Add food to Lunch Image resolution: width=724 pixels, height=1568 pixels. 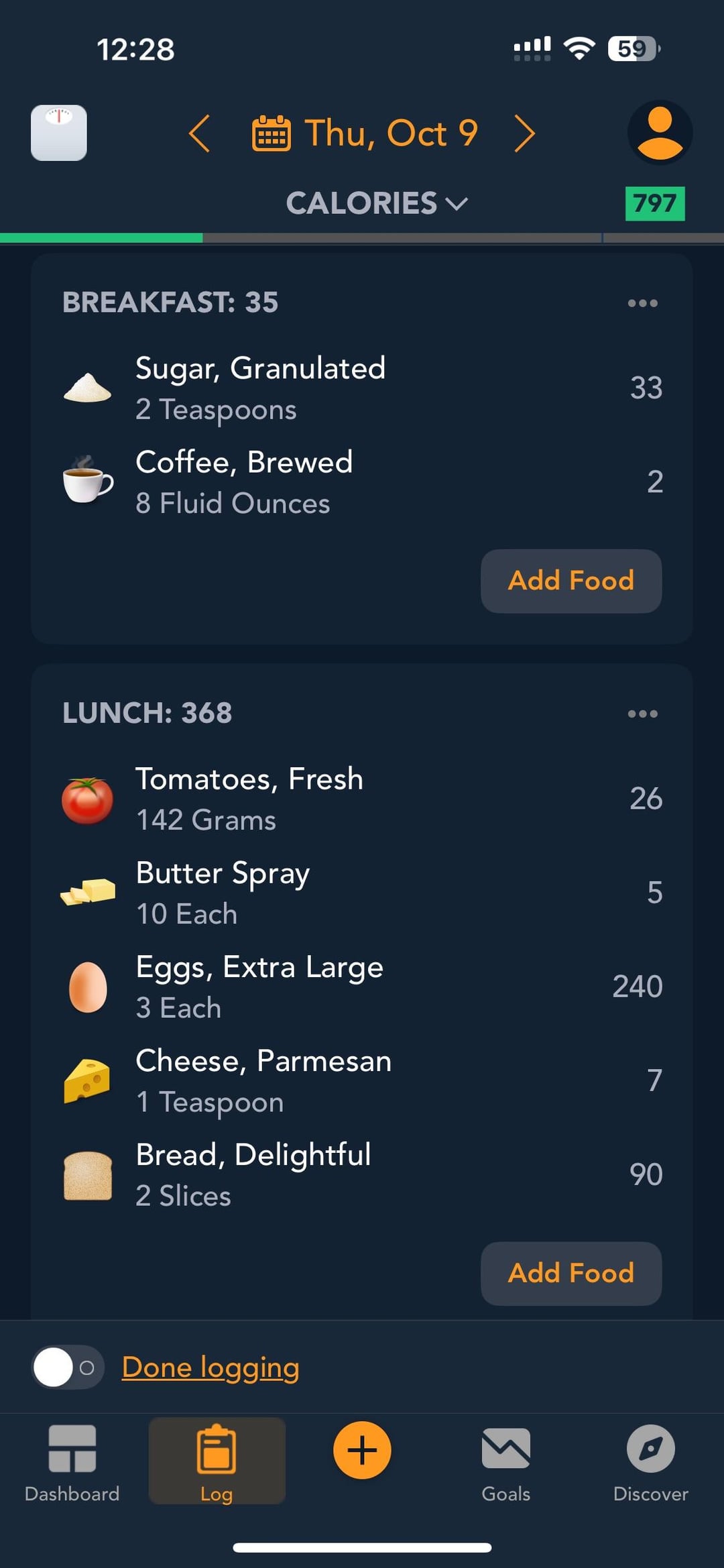coord(570,1273)
